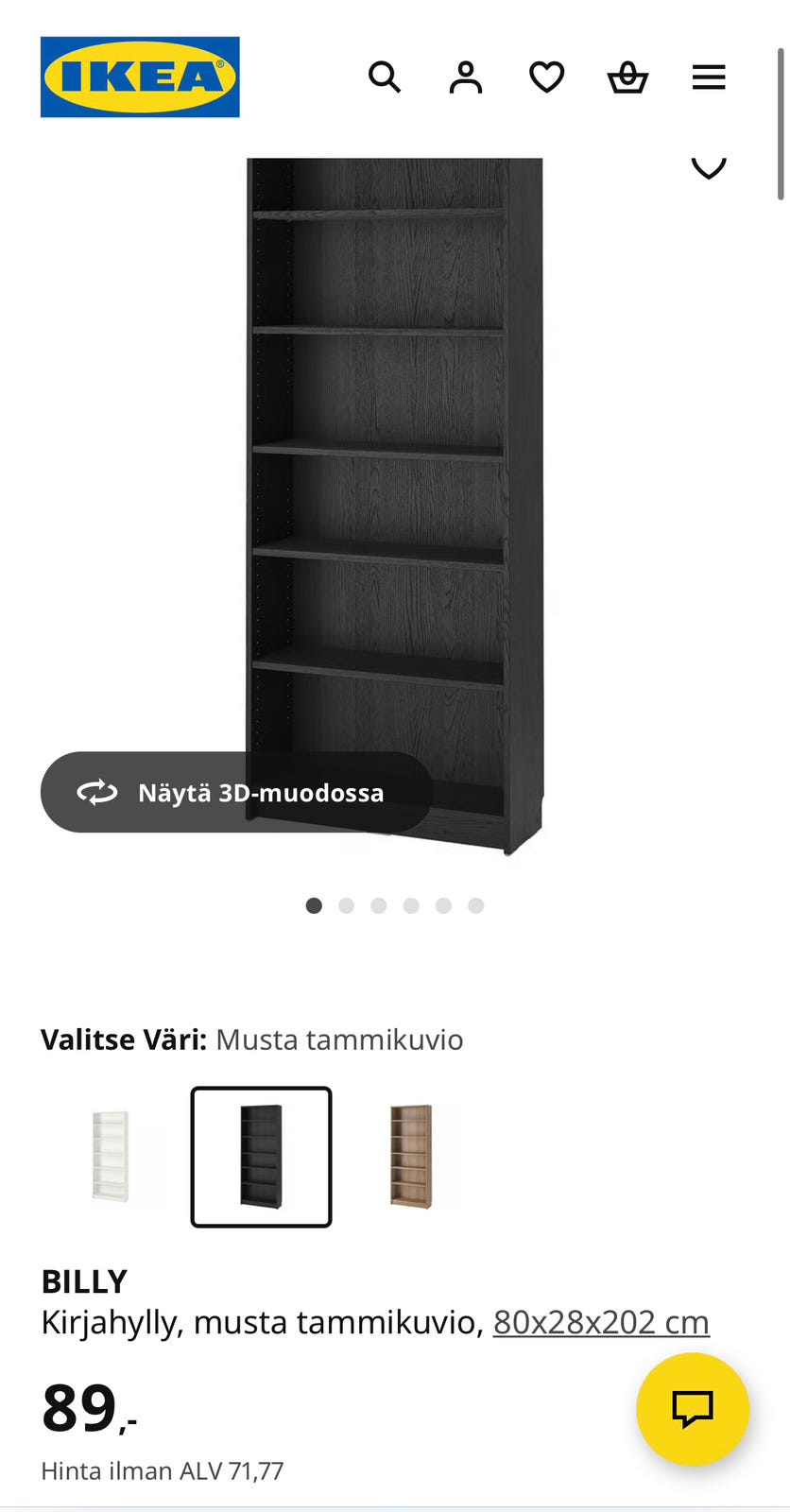
Task: Open the hamburger navigation menu
Action: pos(709,77)
